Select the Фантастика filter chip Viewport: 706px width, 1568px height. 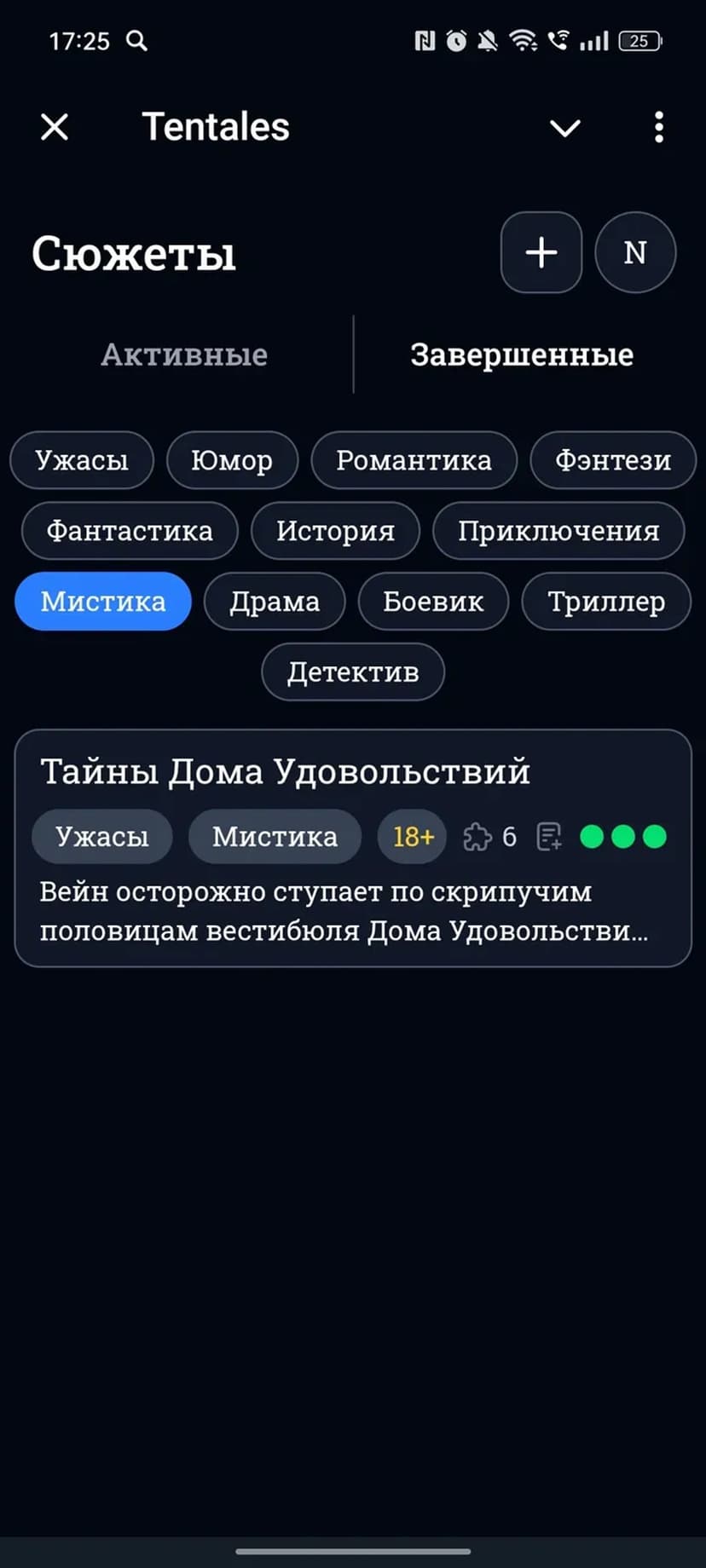(x=130, y=531)
